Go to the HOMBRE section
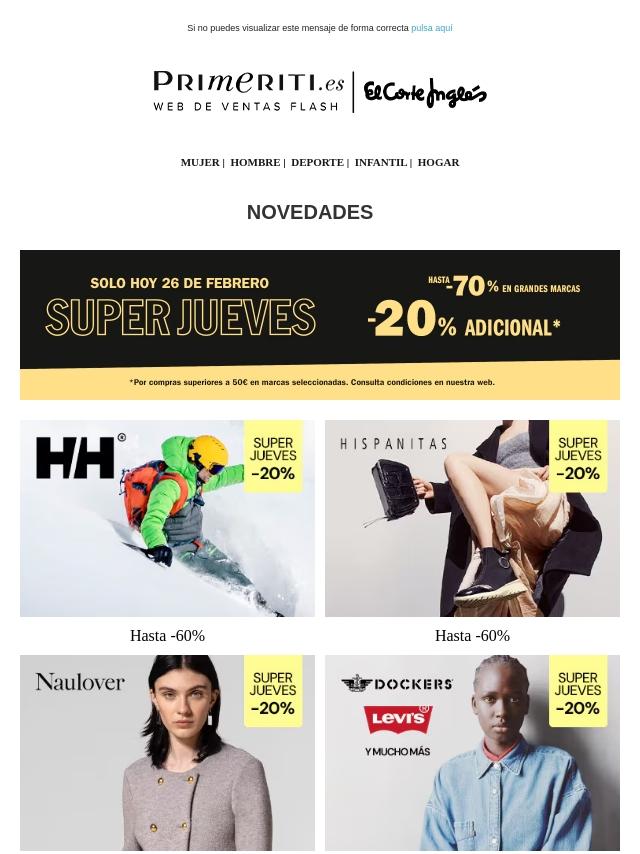 point(255,162)
